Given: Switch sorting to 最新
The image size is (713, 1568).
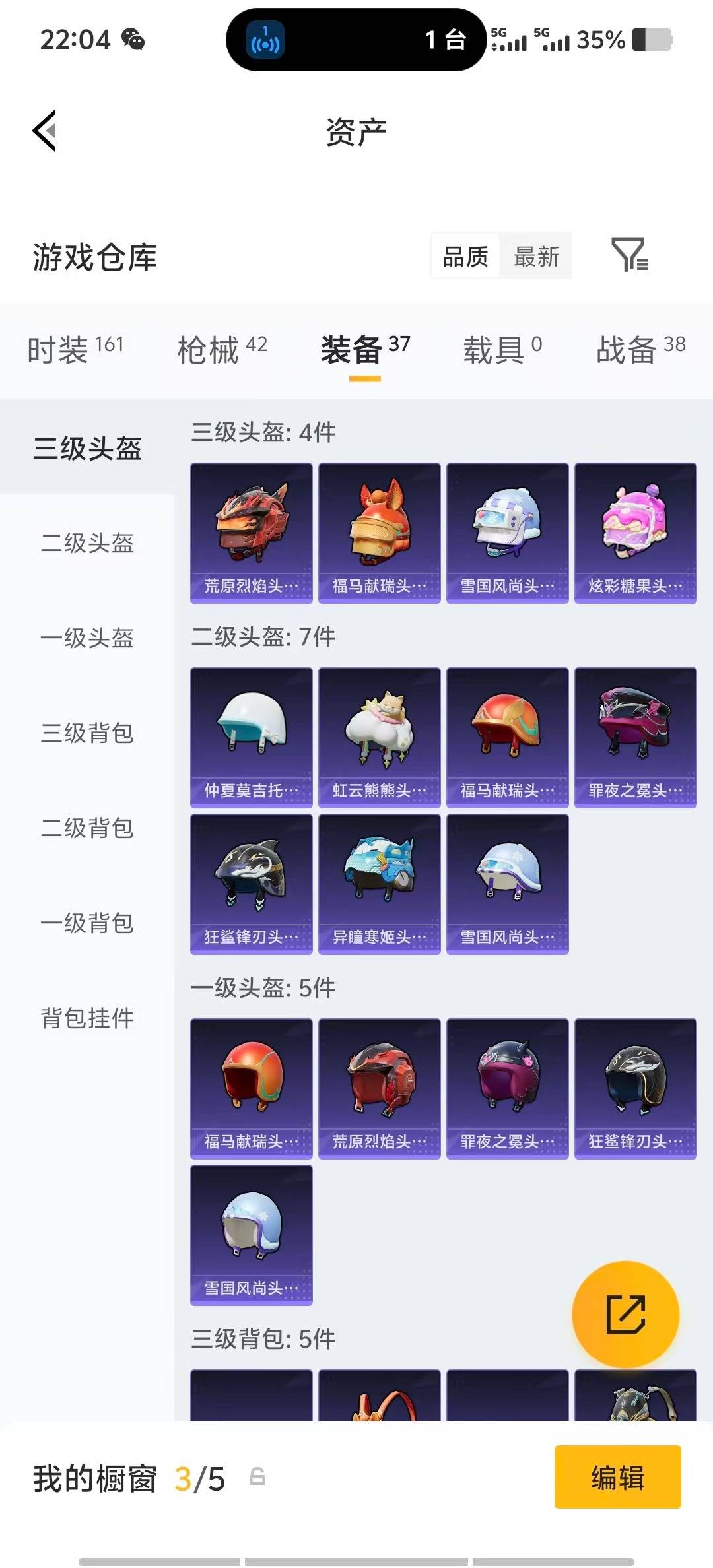Looking at the screenshot, I should pyautogui.click(x=536, y=256).
